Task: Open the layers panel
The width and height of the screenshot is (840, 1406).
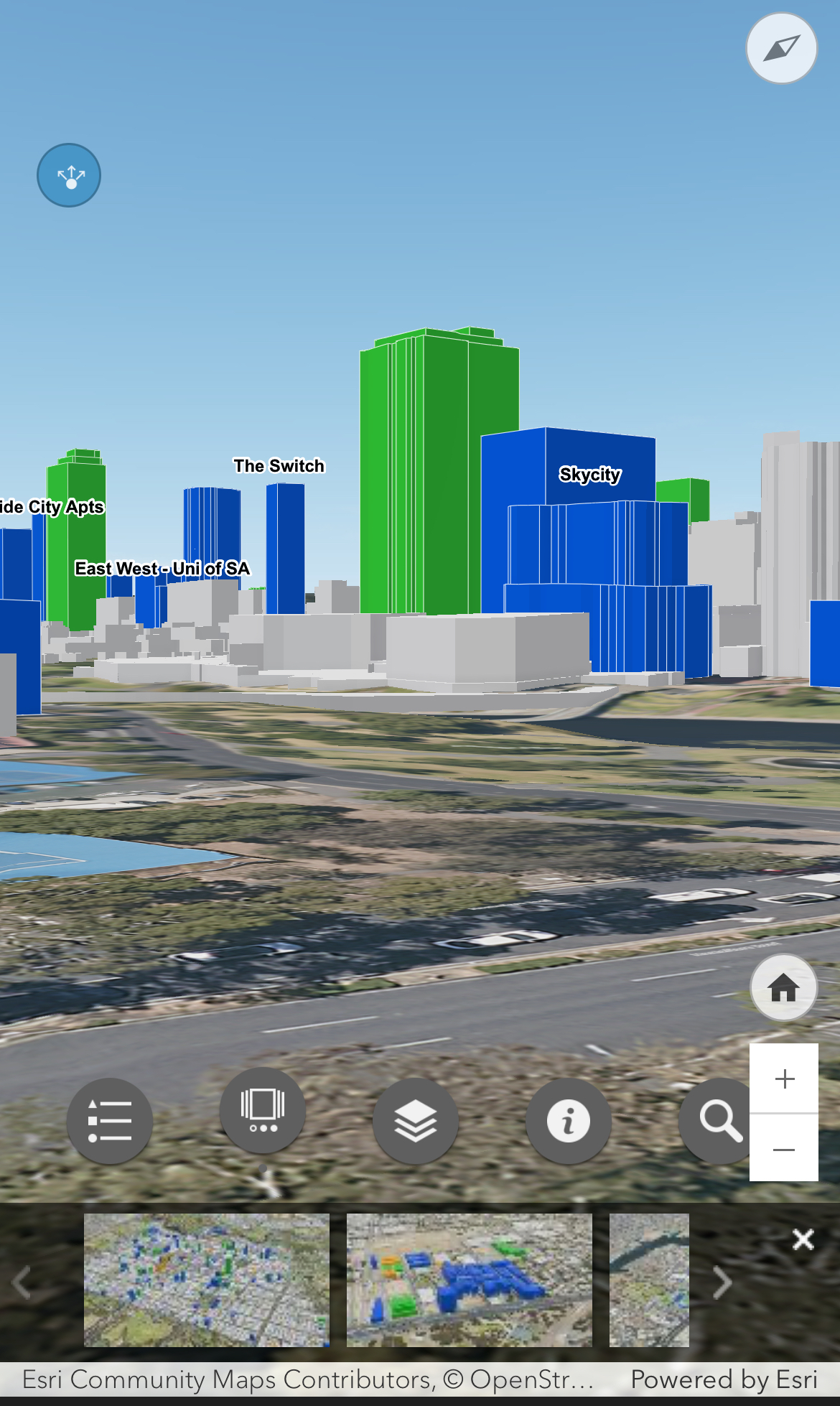Action: pos(416,1121)
